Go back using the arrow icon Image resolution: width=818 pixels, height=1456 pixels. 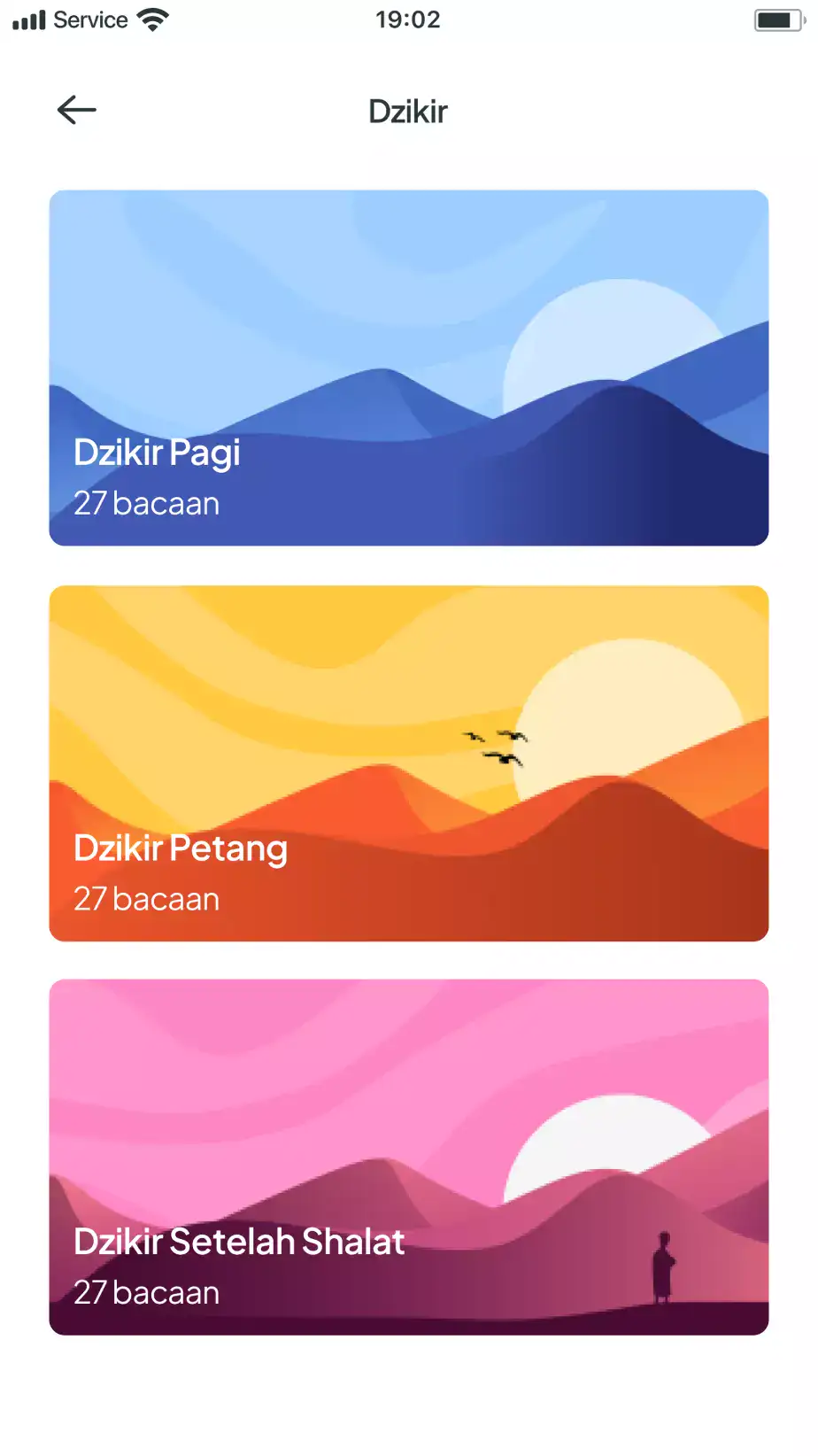coord(77,111)
